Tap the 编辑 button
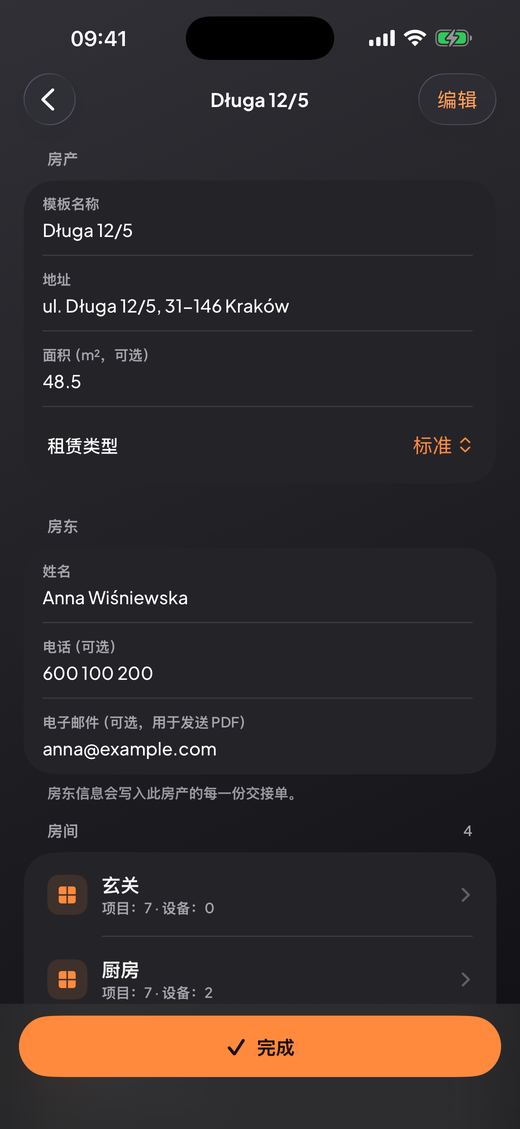The image size is (520, 1129). (457, 99)
